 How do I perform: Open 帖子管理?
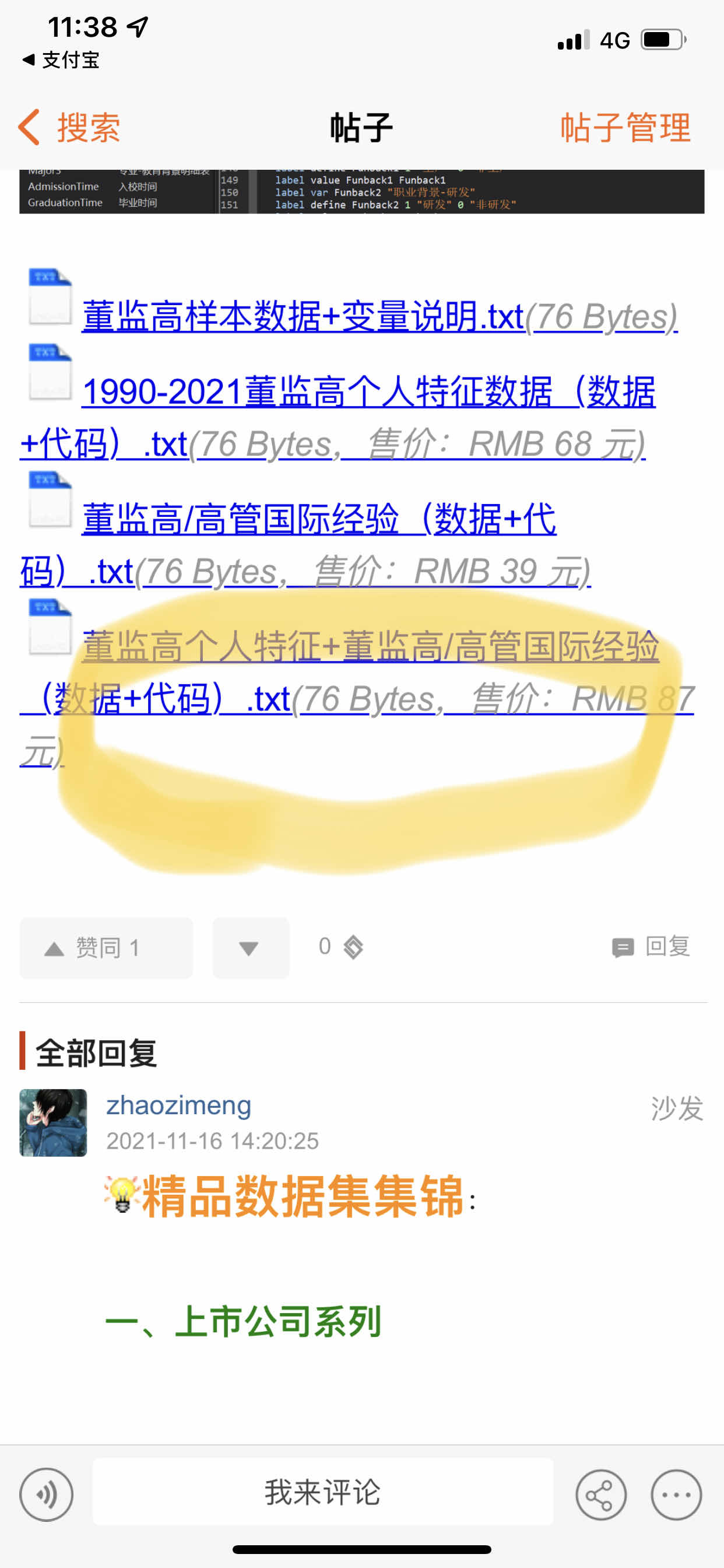coord(625,127)
